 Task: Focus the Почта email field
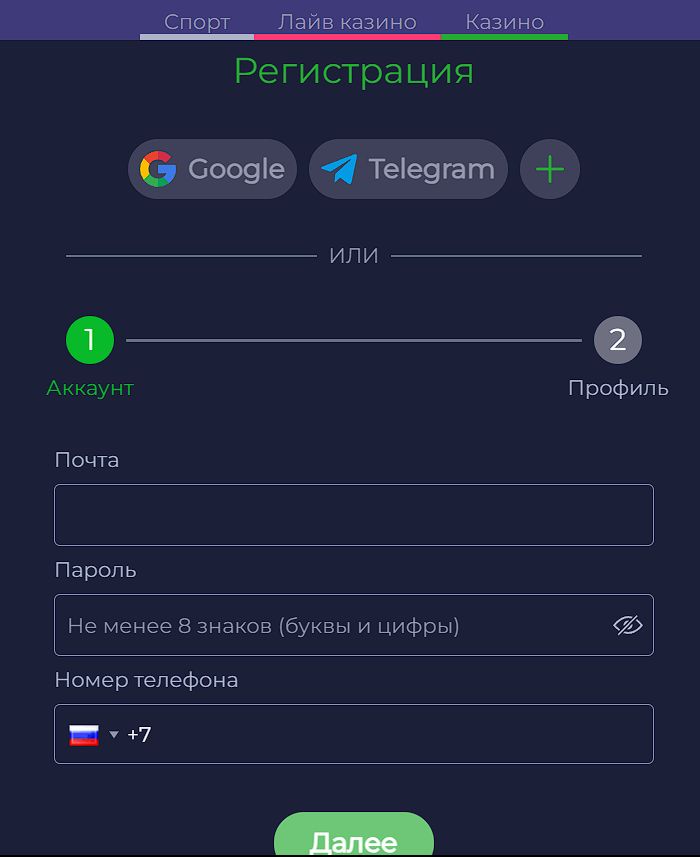click(353, 515)
